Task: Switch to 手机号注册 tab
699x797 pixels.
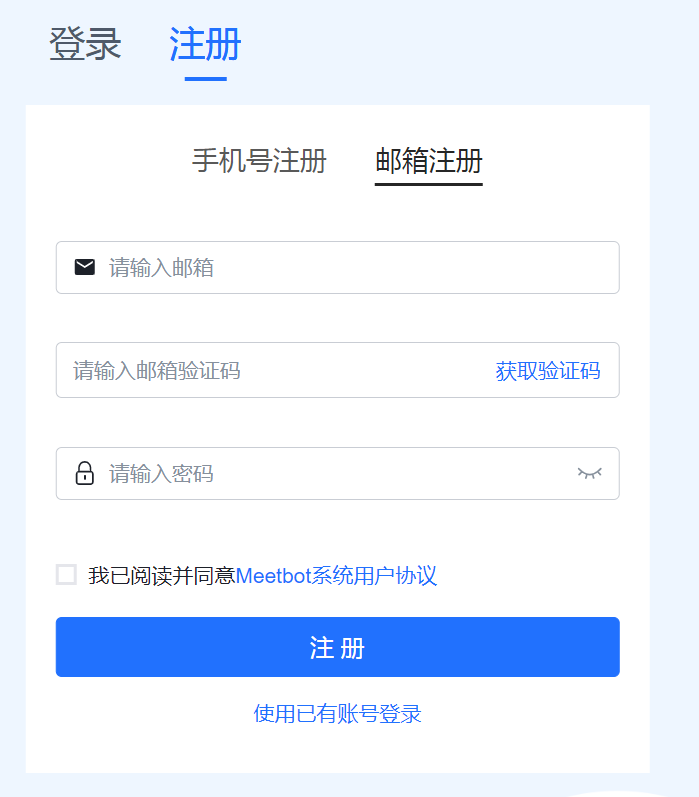Action: [x=259, y=160]
